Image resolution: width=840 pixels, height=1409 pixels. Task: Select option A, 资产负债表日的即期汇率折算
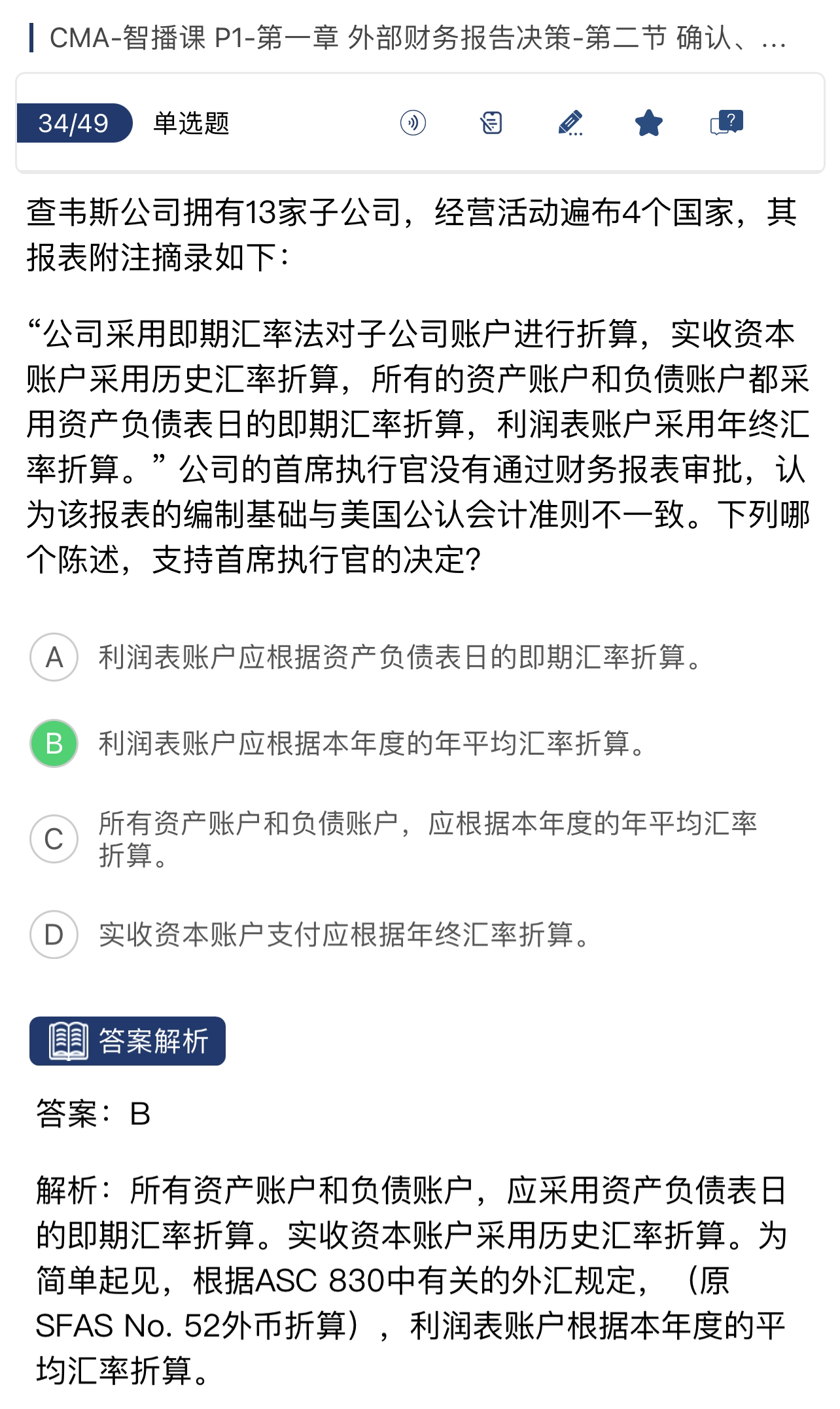[54, 657]
